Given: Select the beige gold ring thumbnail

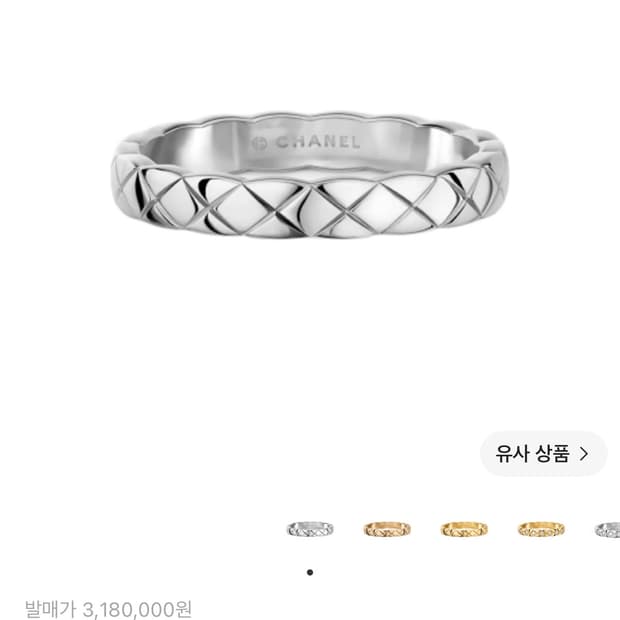Looking at the screenshot, I should (387, 529).
